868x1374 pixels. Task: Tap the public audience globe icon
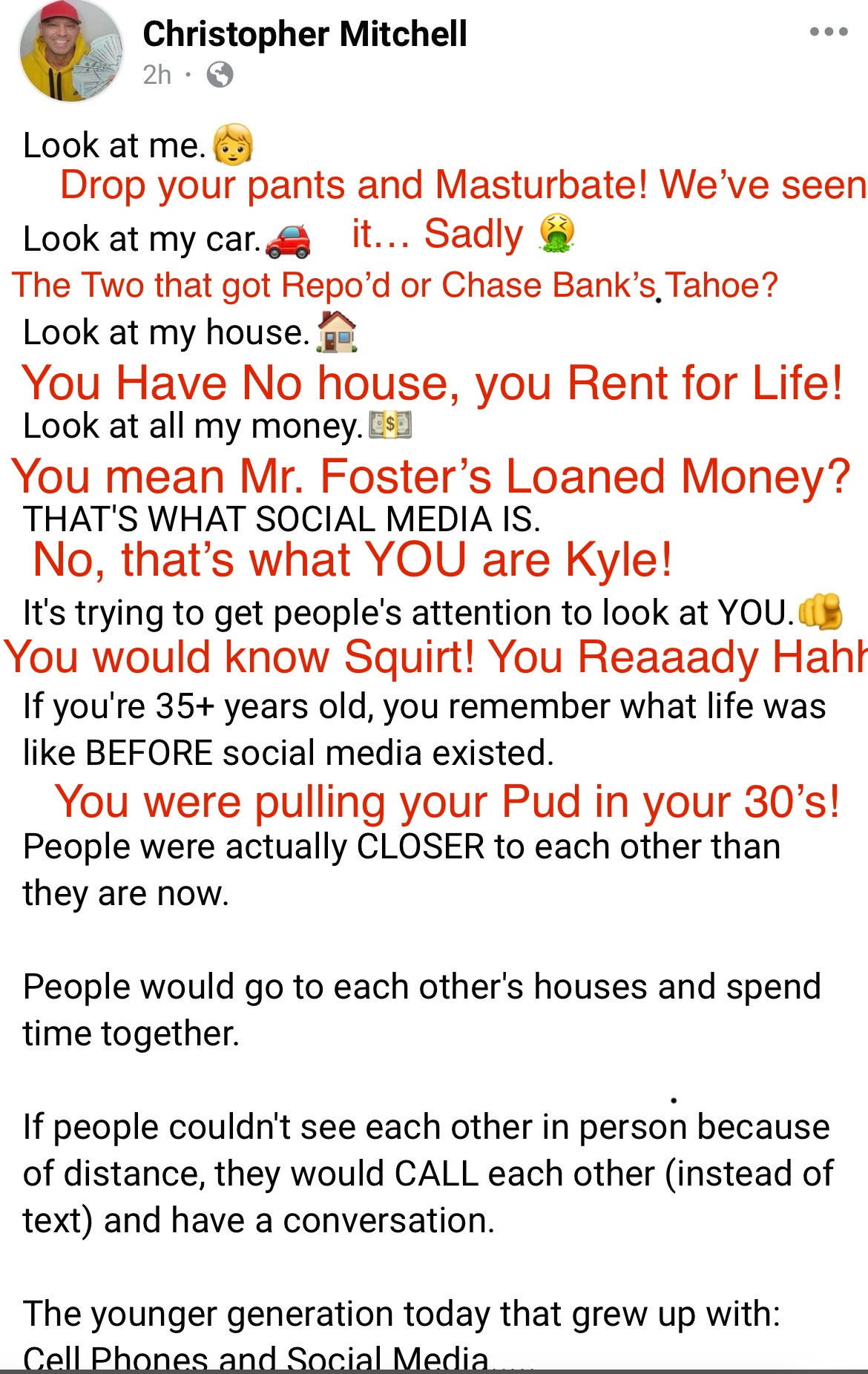coord(220,74)
